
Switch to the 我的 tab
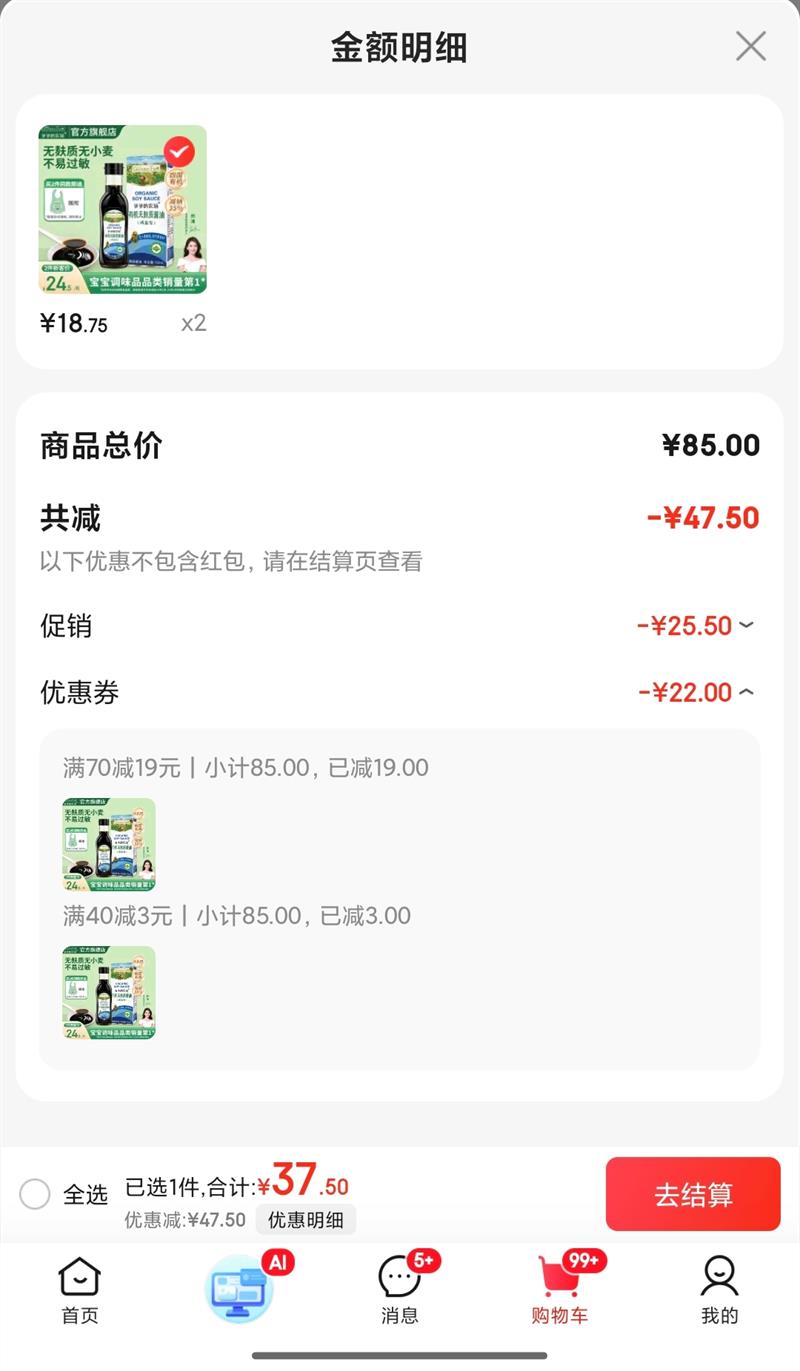[719, 1290]
